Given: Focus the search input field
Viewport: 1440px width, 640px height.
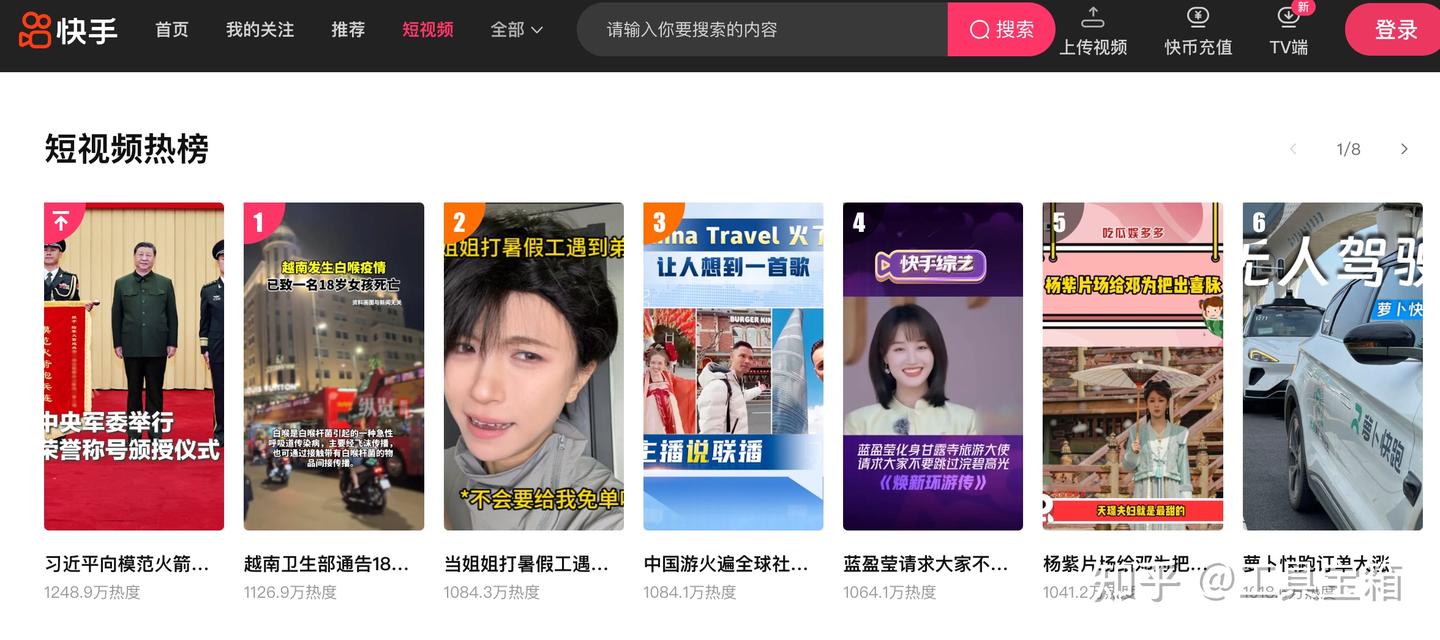Looking at the screenshot, I should point(760,30).
